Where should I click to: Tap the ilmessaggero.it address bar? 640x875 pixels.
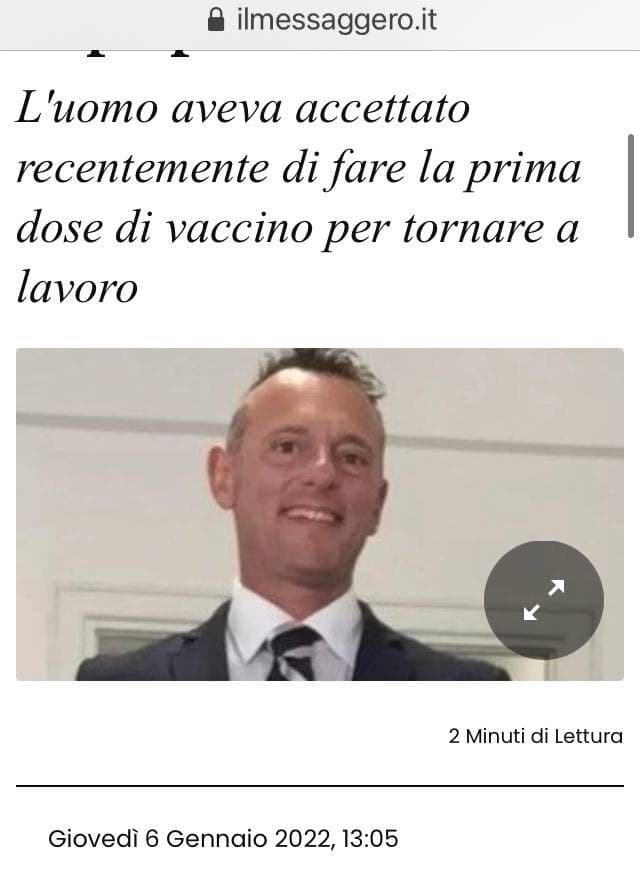pos(322,20)
